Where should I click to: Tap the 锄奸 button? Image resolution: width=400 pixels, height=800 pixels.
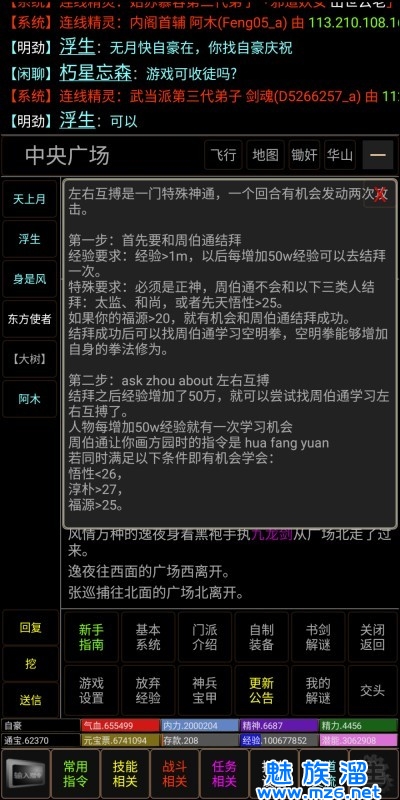coord(304,155)
